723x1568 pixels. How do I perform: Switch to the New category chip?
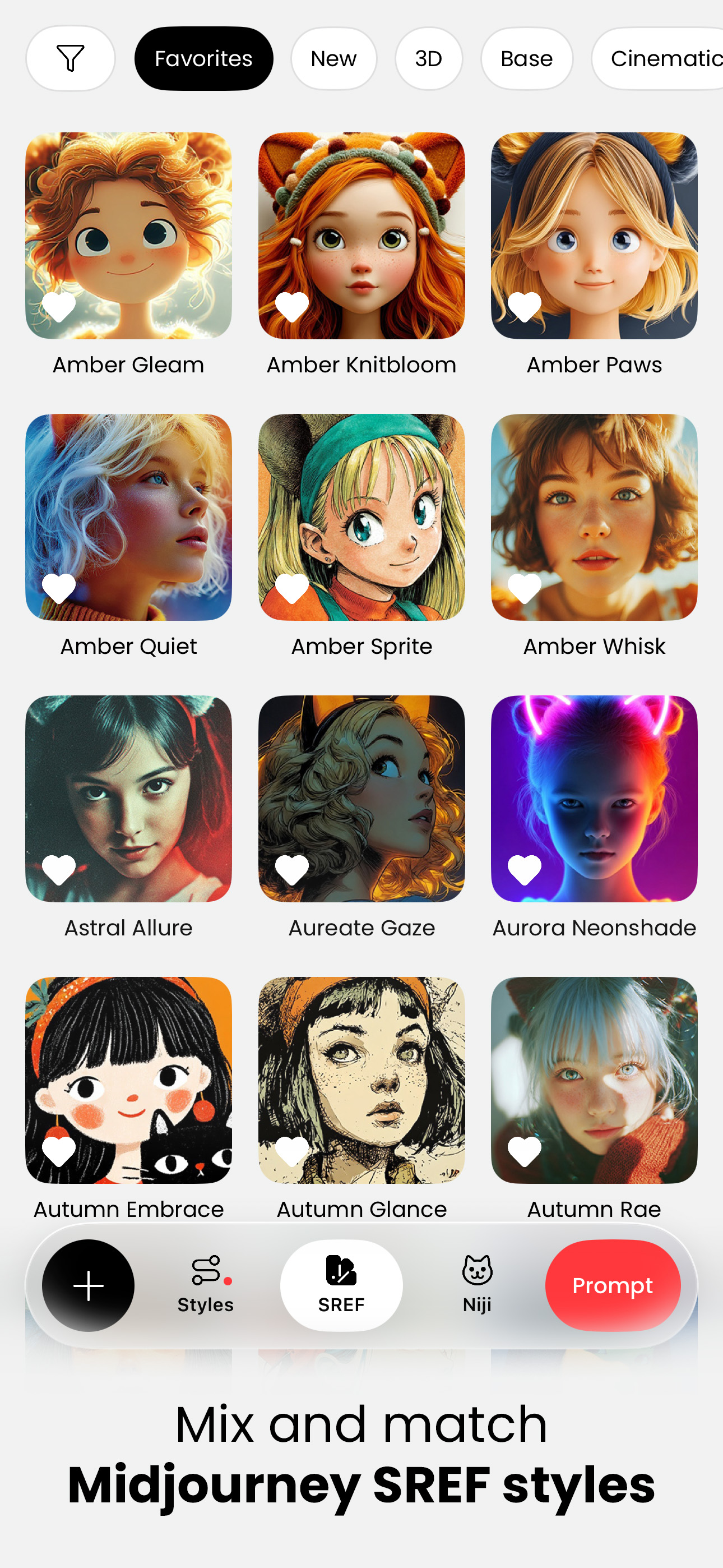(x=333, y=58)
